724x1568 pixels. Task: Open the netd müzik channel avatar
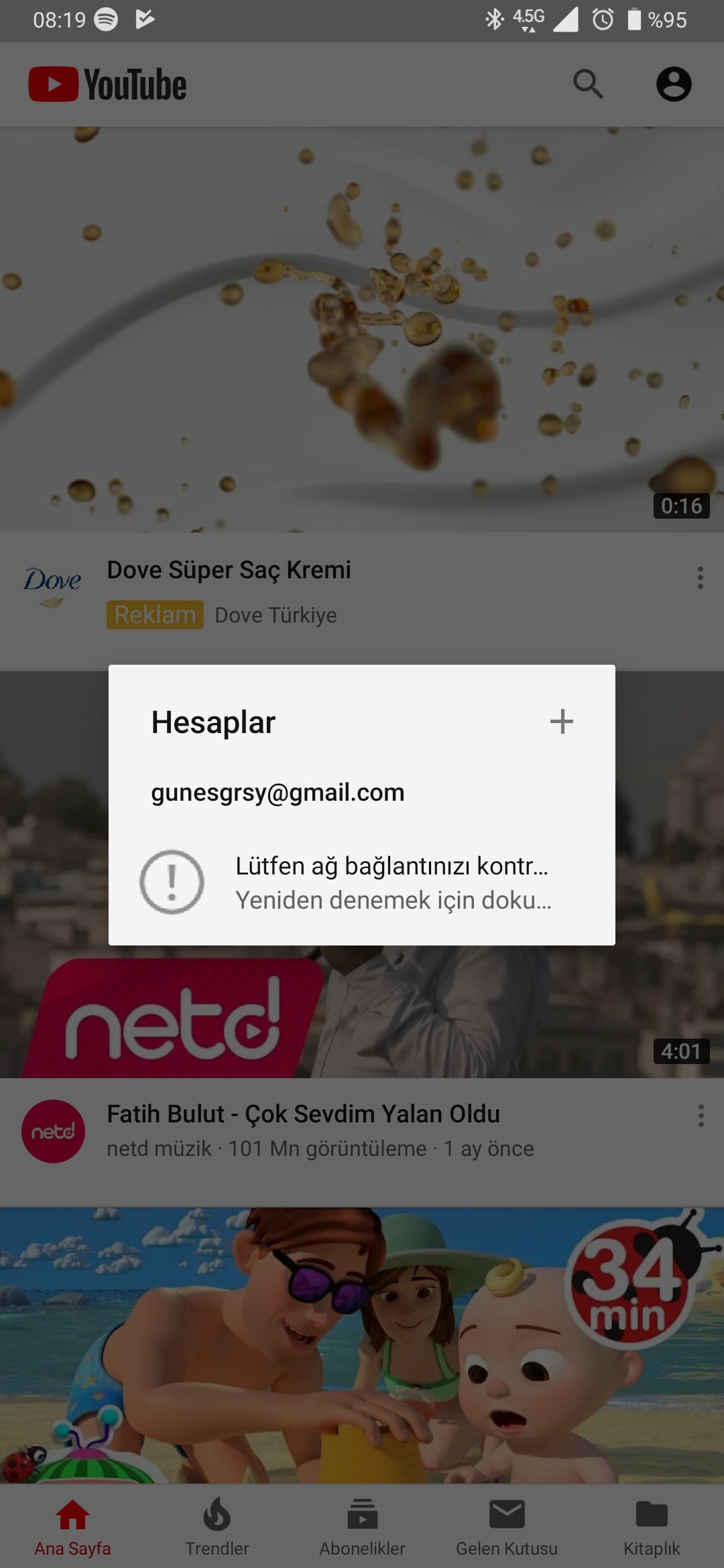click(54, 1131)
